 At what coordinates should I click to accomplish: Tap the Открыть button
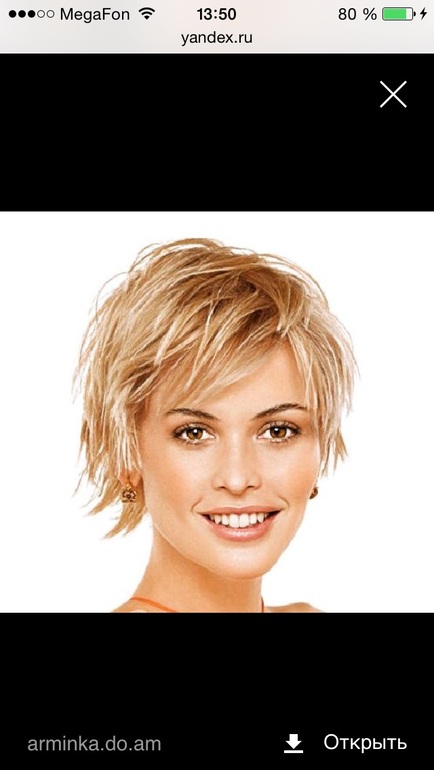pos(365,743)
